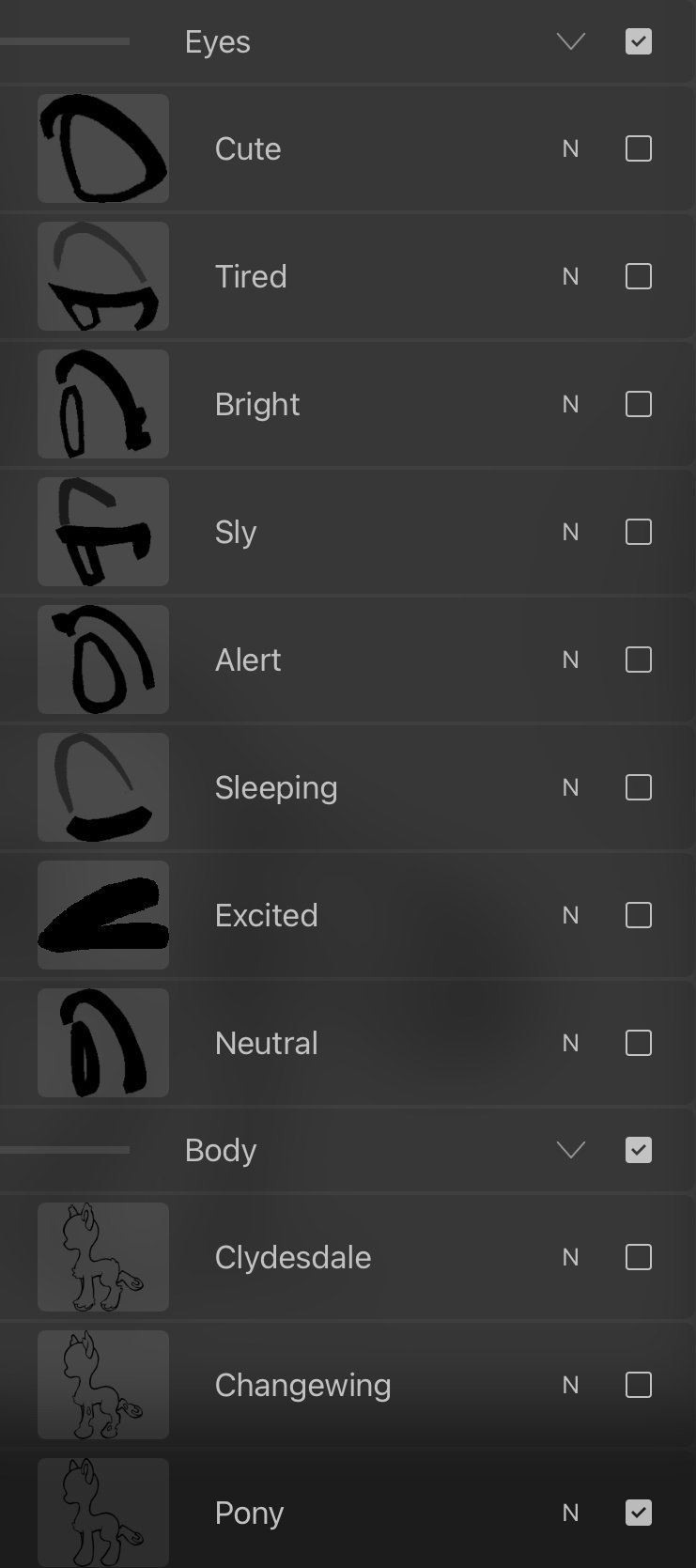This screenshot has width=696, height=1568.
Task: Enable visibility for Tired layer
Action: click(639, 276)
